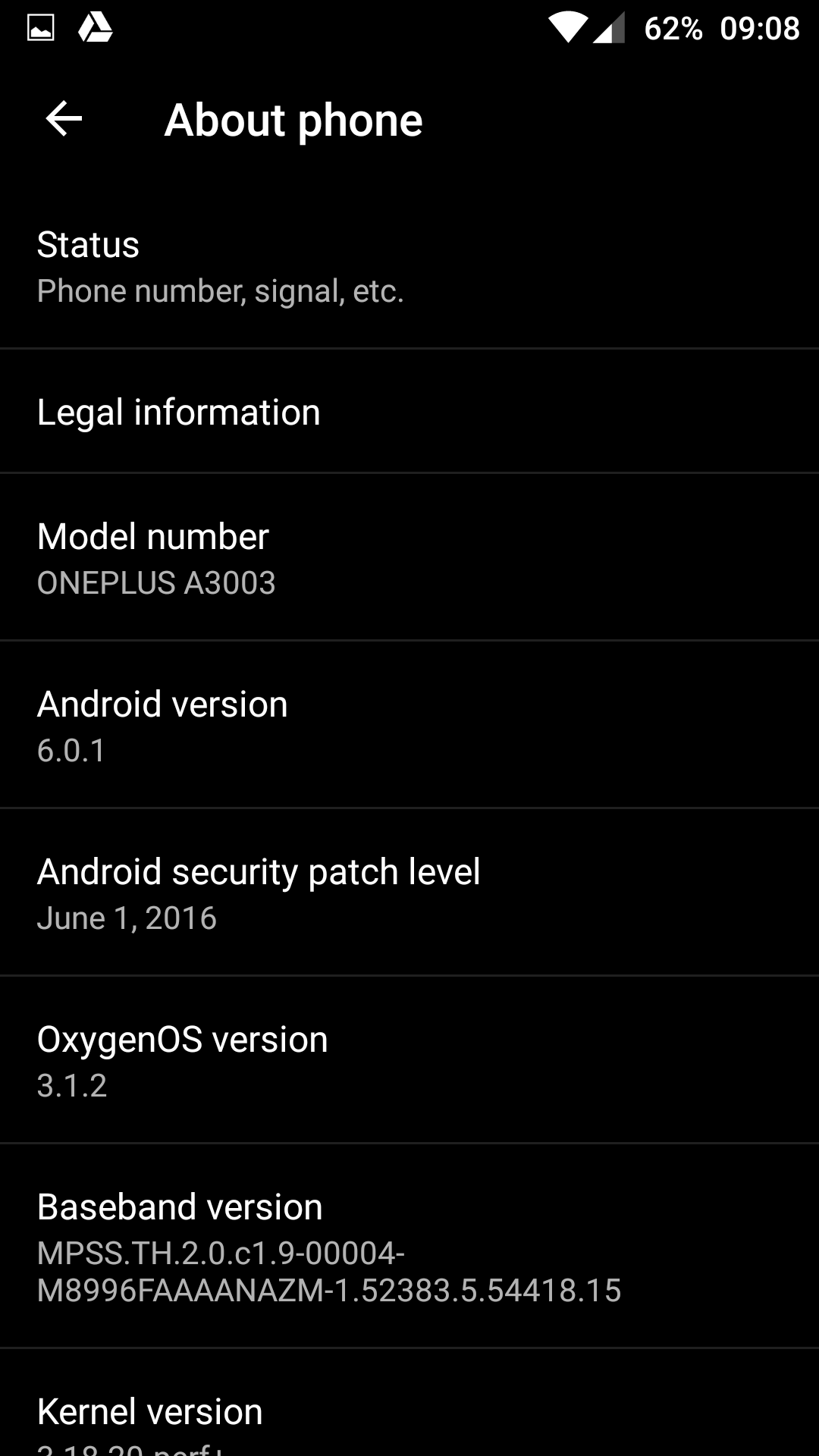819x1456 pixels.
Task: Select the Baseband version row
Action: click(x=409, y=1246)
